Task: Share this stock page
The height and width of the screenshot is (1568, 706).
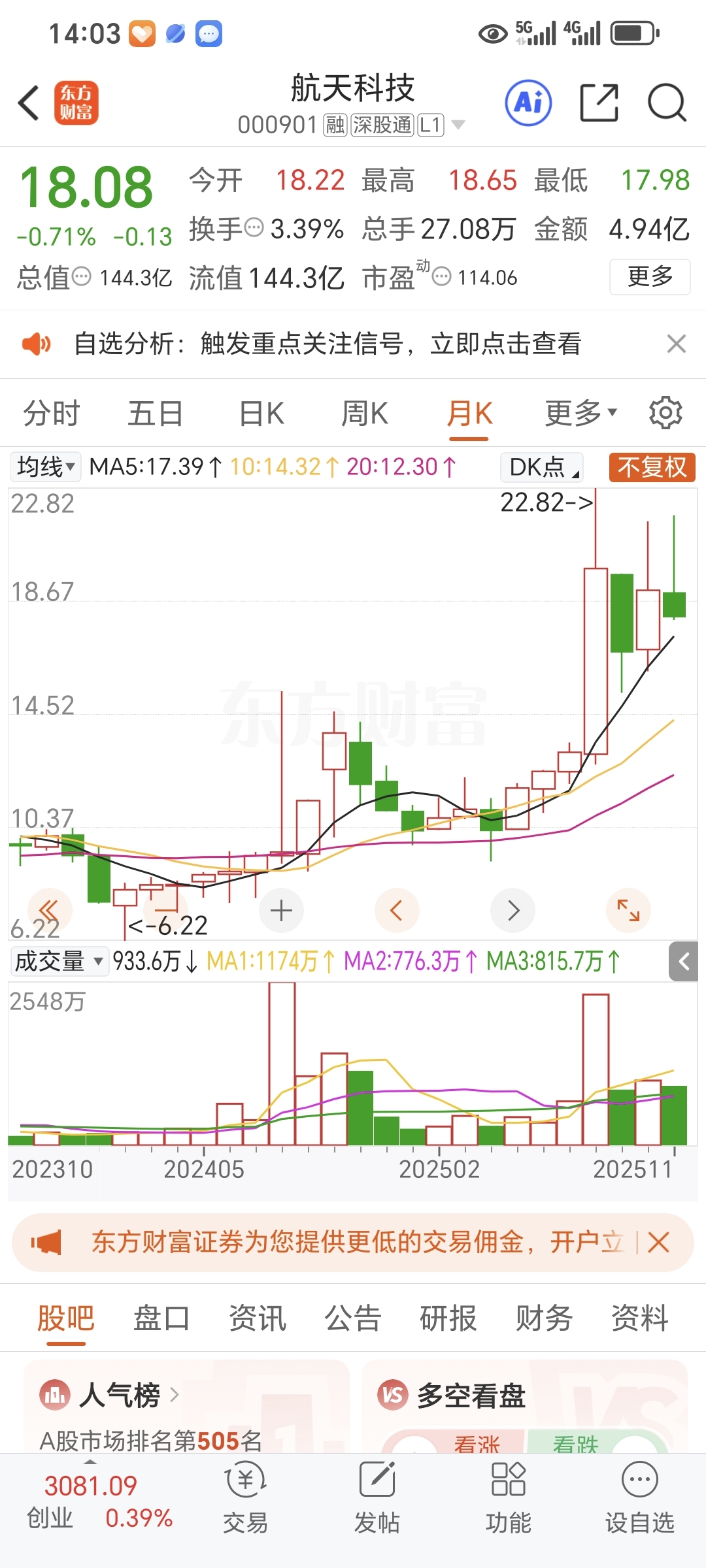Action: point(599,103)
